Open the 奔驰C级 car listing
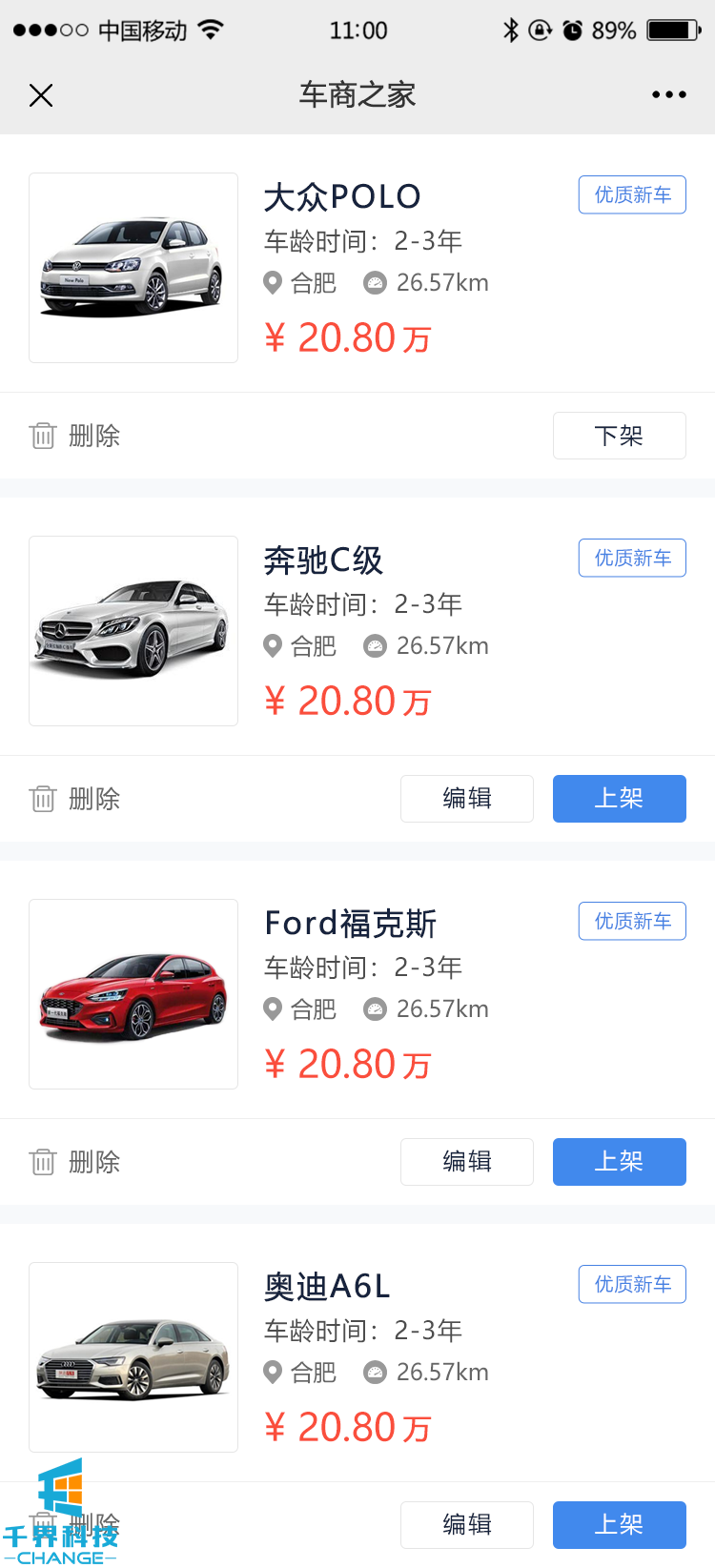This screenshot has width=715, height=1568. coord(323,560)
